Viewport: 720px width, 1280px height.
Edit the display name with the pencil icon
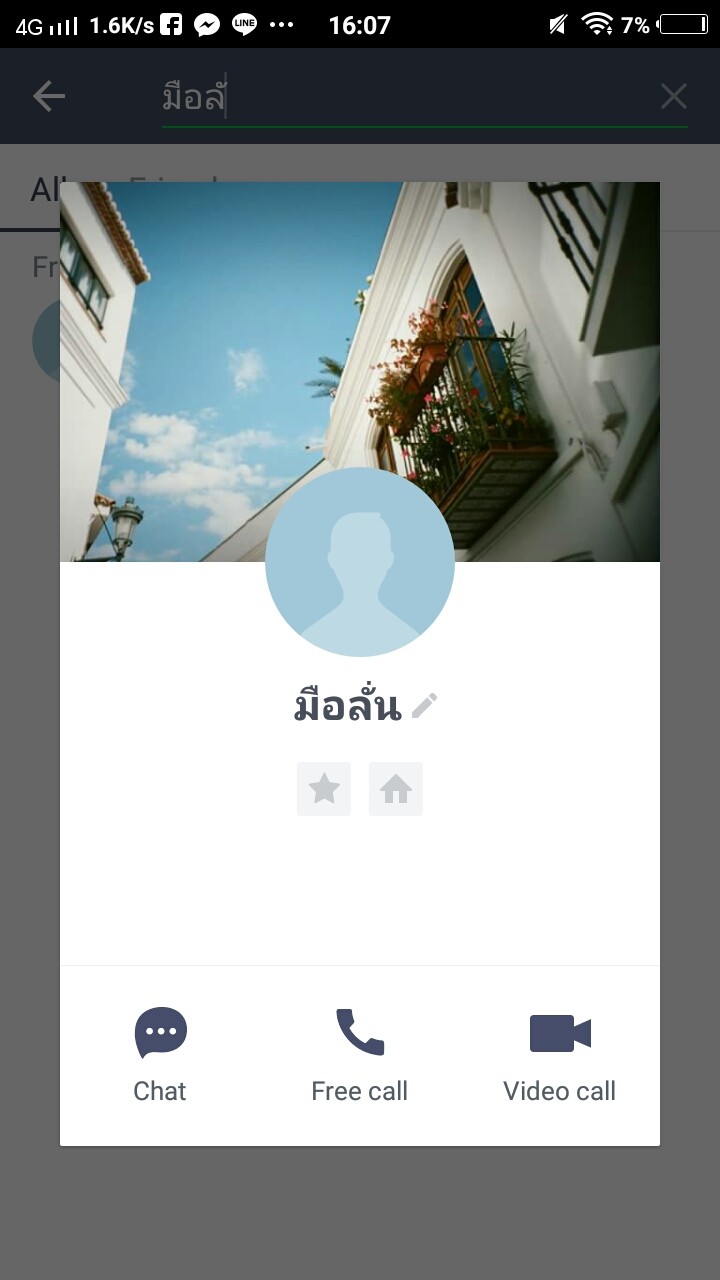pos(424,706)
